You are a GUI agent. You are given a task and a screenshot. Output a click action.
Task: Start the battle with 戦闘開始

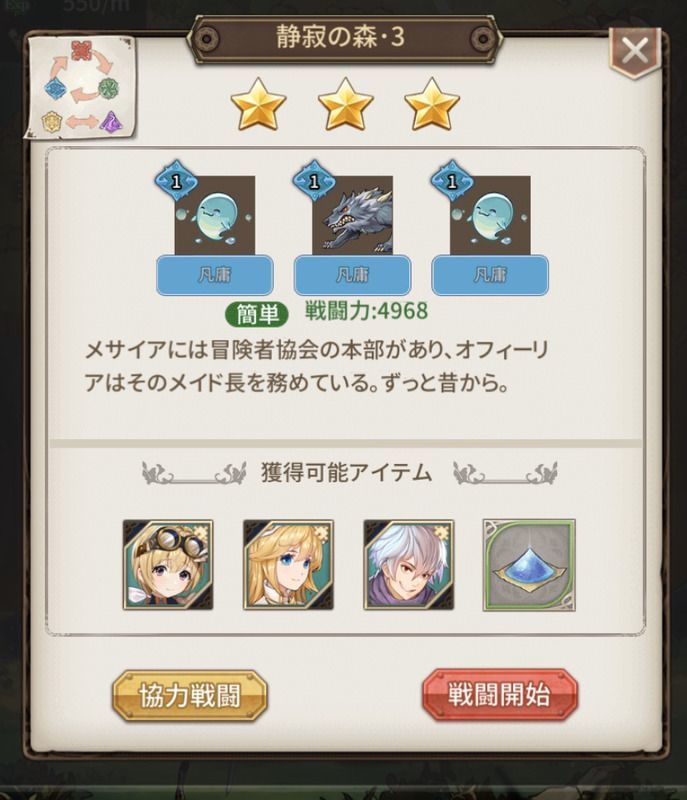500,694
